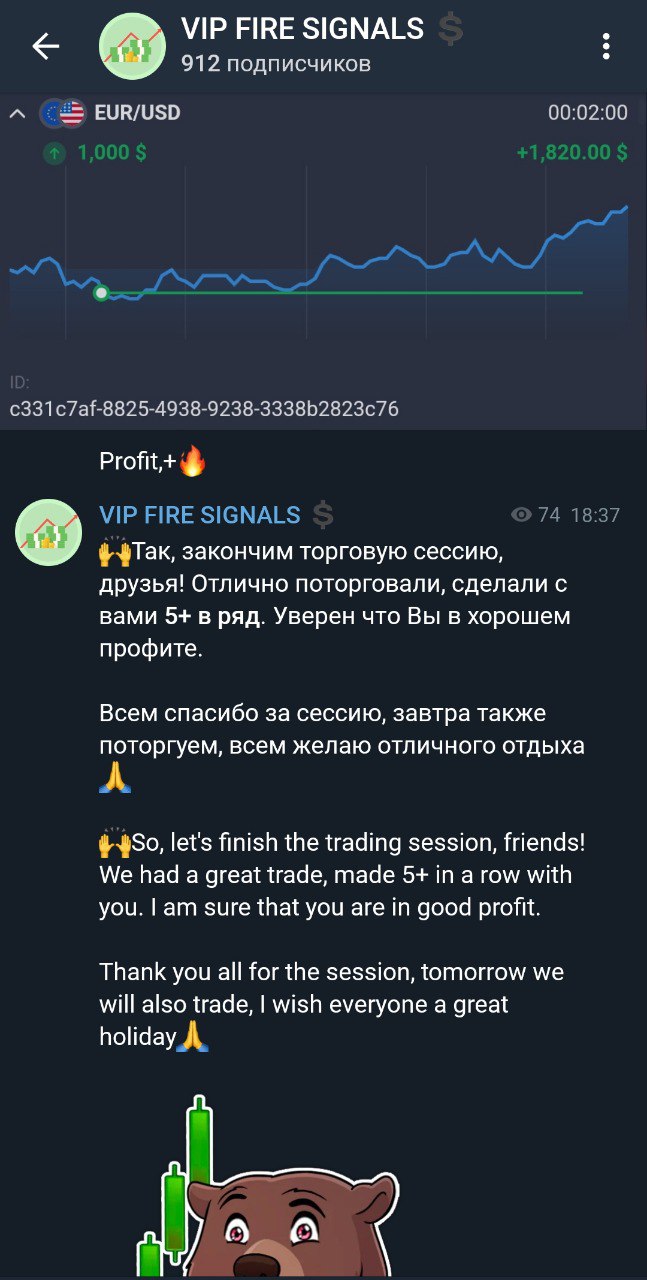Image resolution: width=647 pixels, height=1280 pixels.
Task: Tap the VIP FIRE SIGNALS post sender name
Action: tap(200, 515)
